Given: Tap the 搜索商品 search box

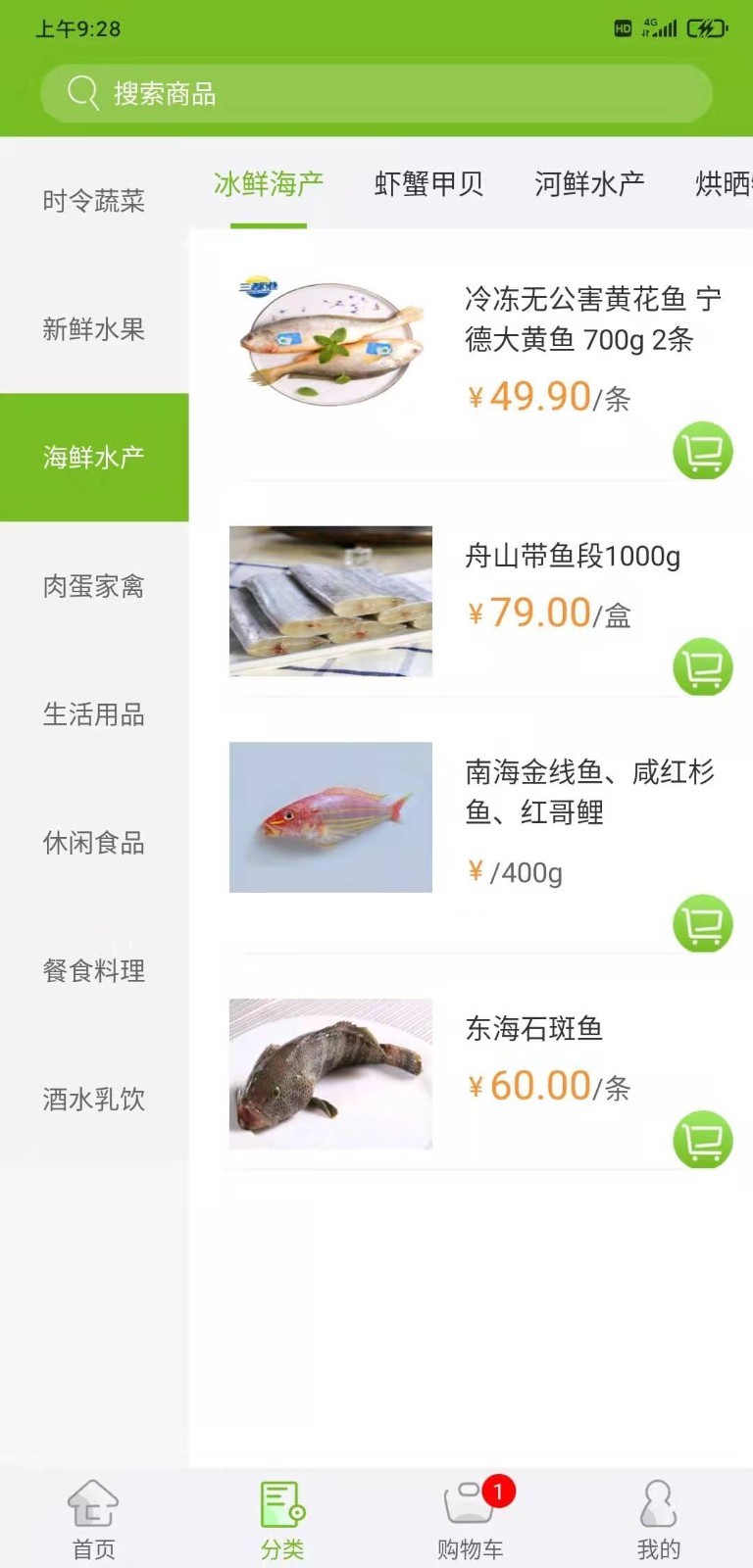Looking at the screenshot, I should (376, 94).
